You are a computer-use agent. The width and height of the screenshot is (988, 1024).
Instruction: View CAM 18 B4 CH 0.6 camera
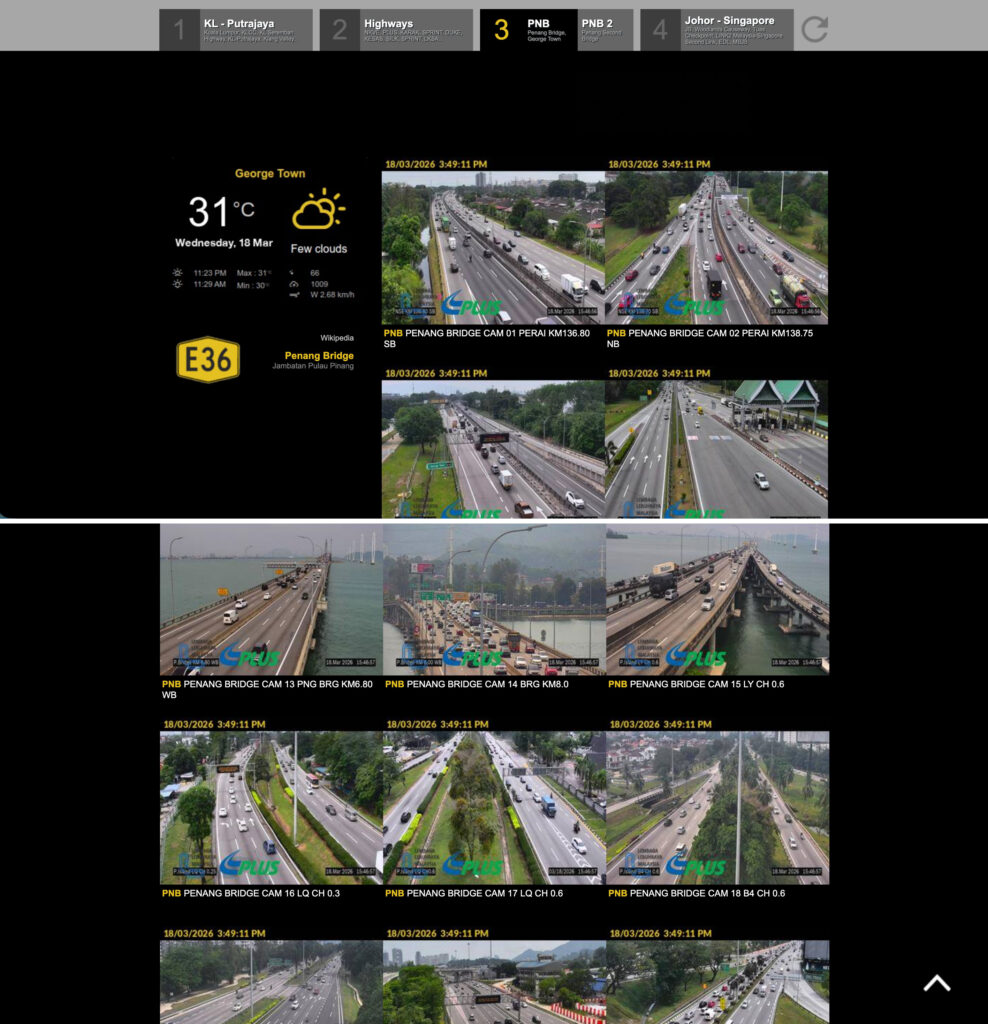point(717,807)
